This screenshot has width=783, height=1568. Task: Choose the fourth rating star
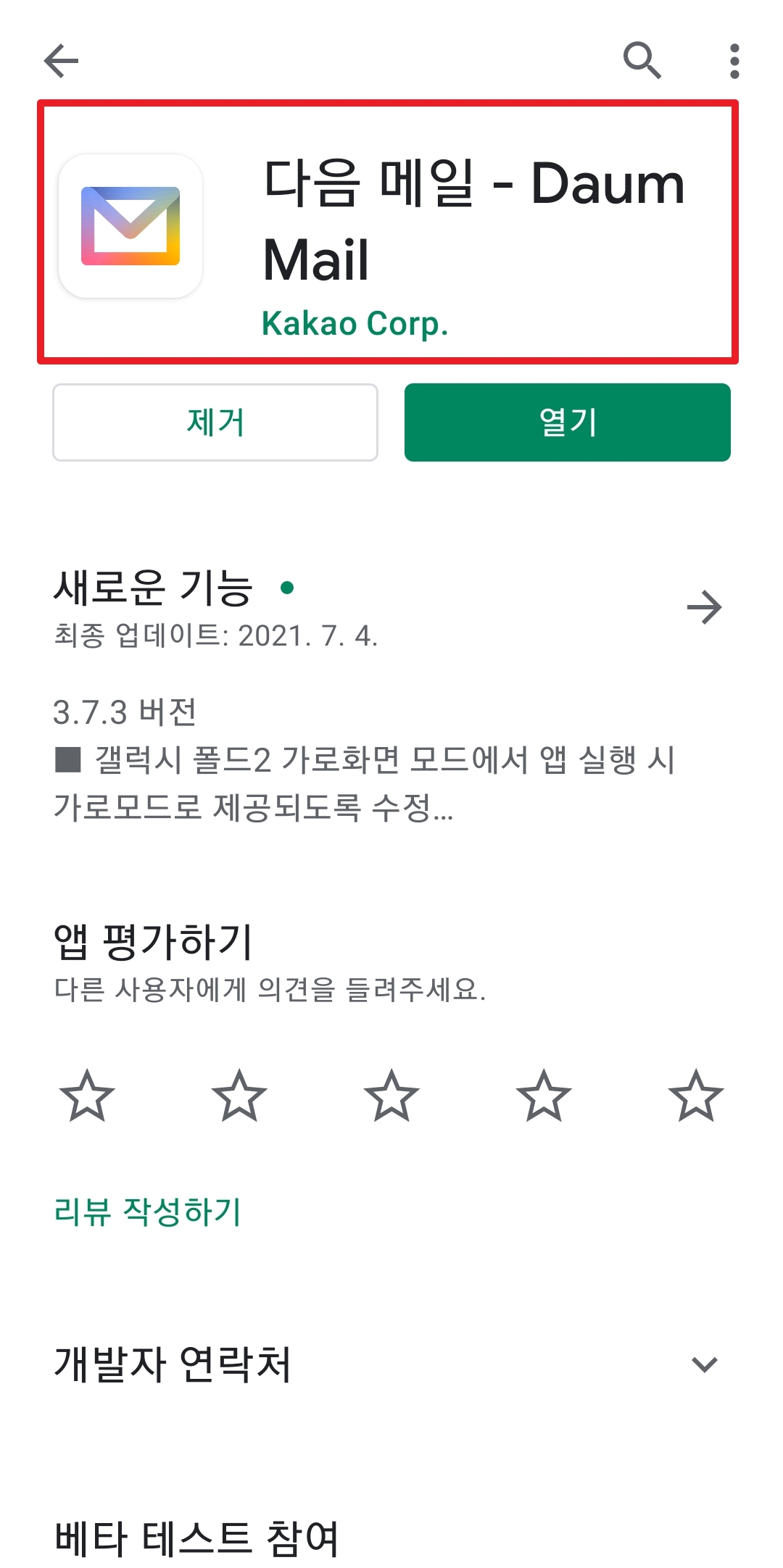pyautogui.click(x=544, y=1096)
